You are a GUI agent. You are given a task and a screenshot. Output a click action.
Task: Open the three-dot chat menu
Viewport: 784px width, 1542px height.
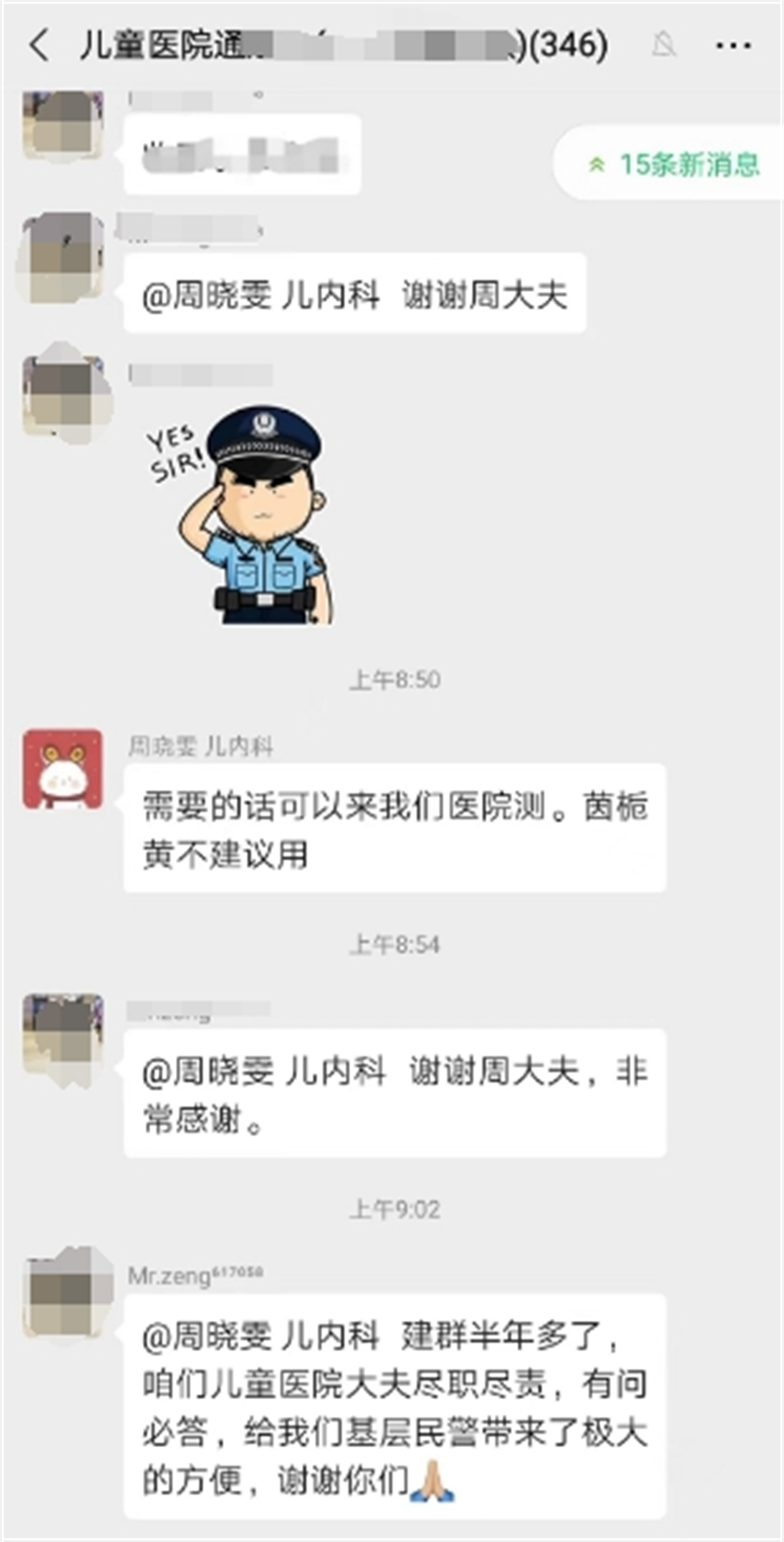point(733,45)
